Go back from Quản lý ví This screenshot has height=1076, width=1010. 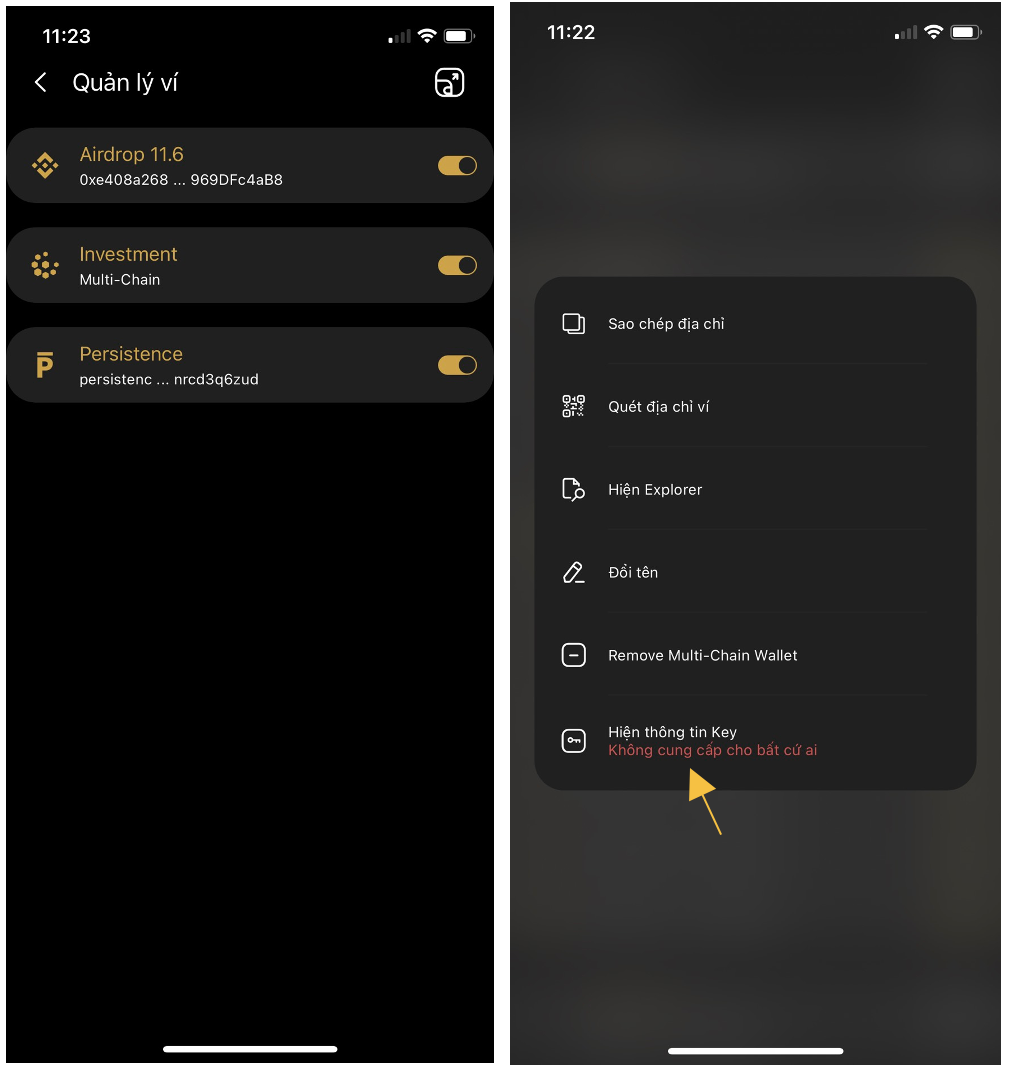click(x=41, y=83)
